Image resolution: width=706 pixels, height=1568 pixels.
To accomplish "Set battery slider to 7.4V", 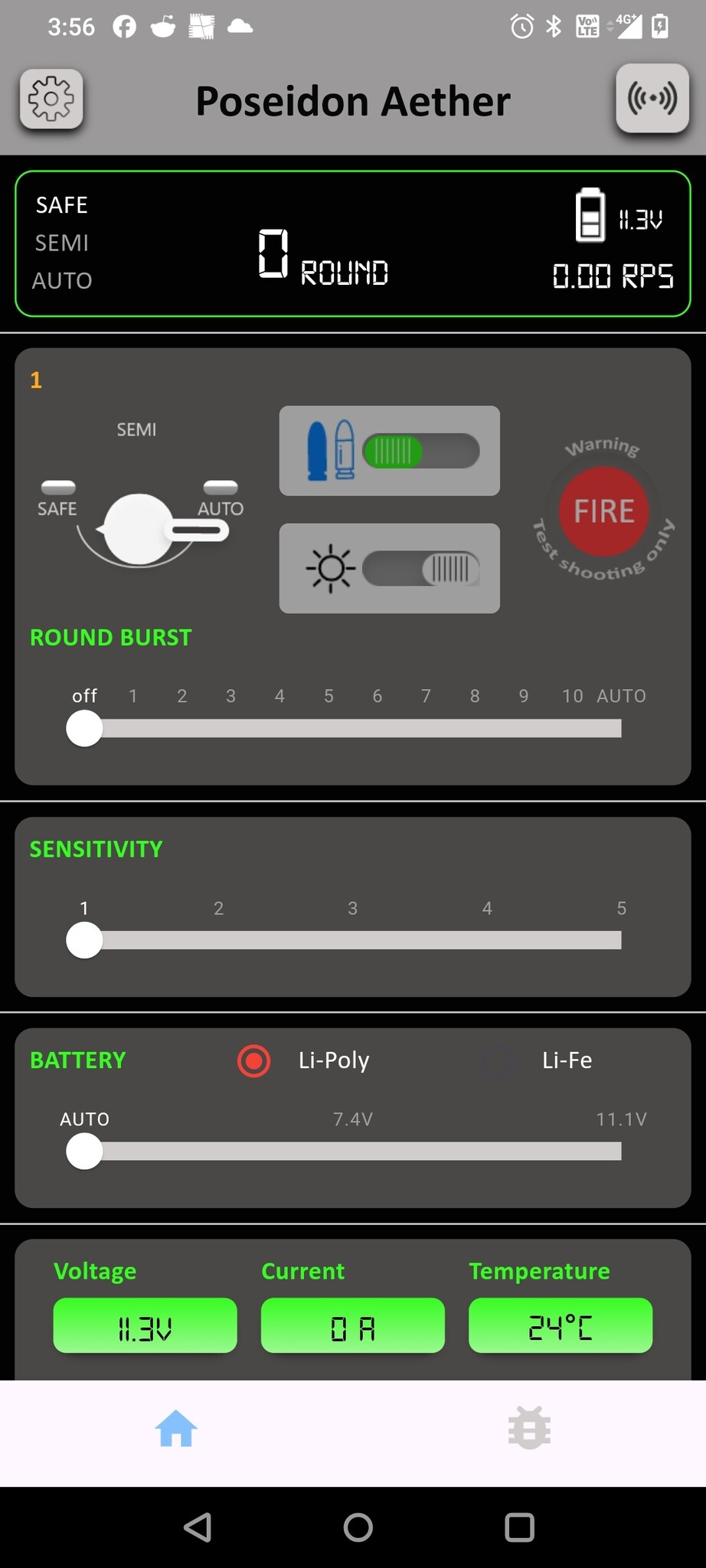I will [352, 1151].
